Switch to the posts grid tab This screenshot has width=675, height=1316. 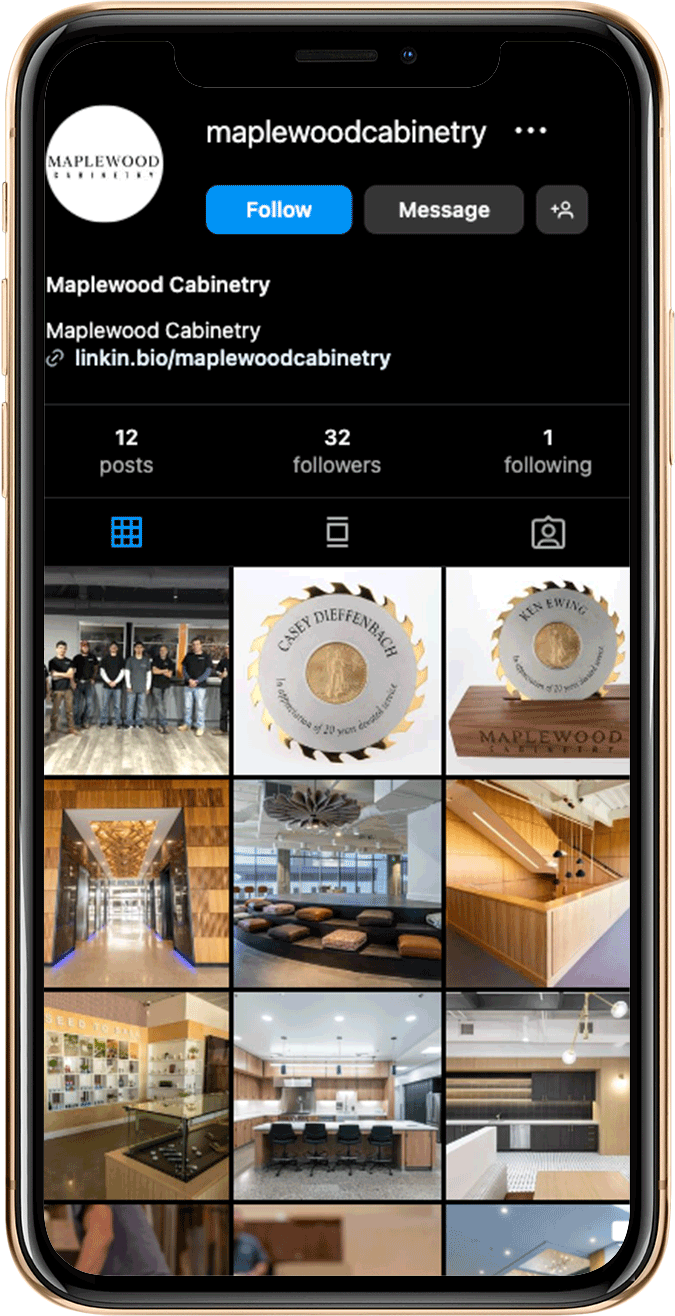[x=127, y=533]
